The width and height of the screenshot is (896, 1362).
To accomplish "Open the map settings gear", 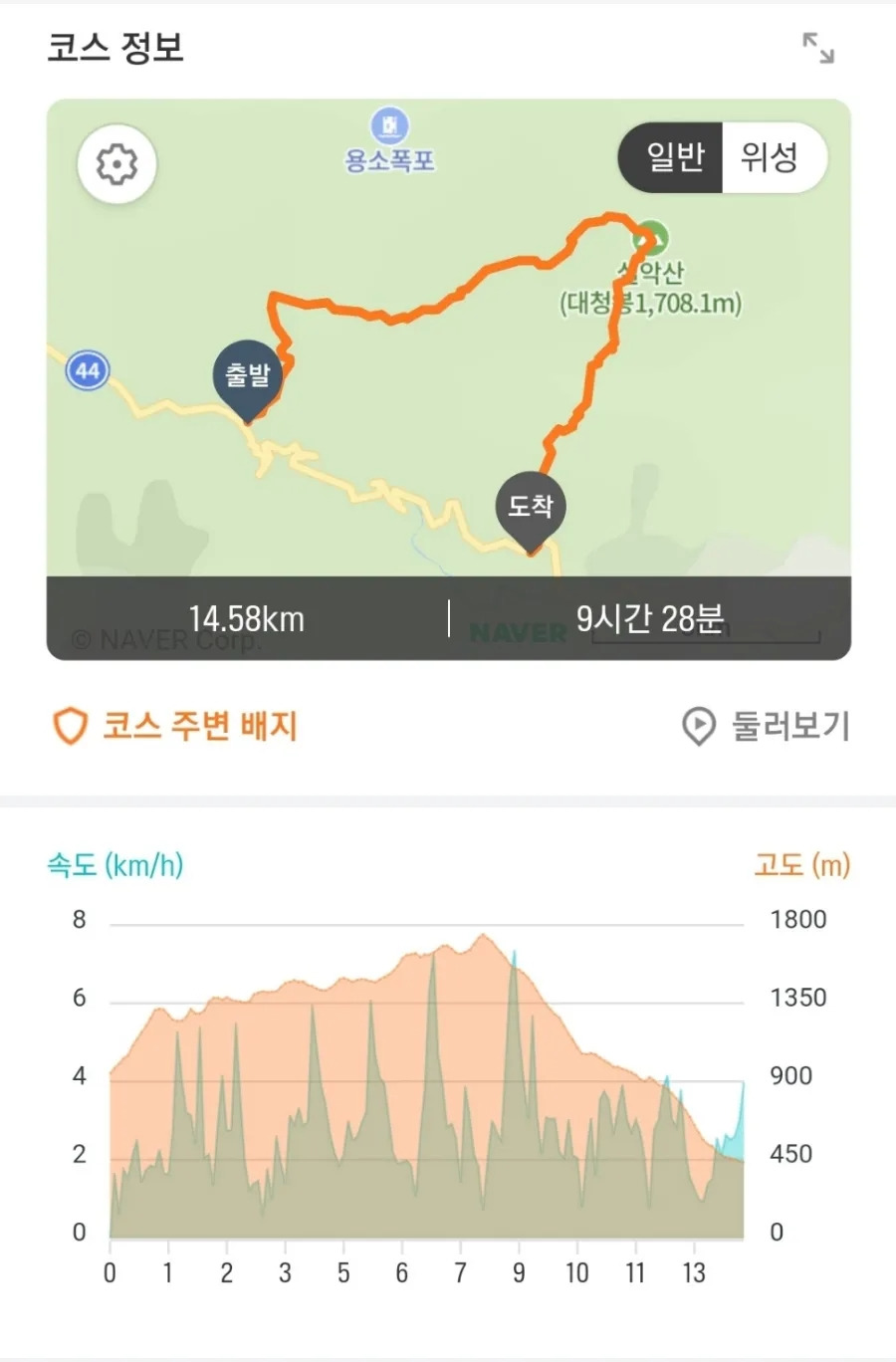I will pyautogui.click(x=116, y=164).
